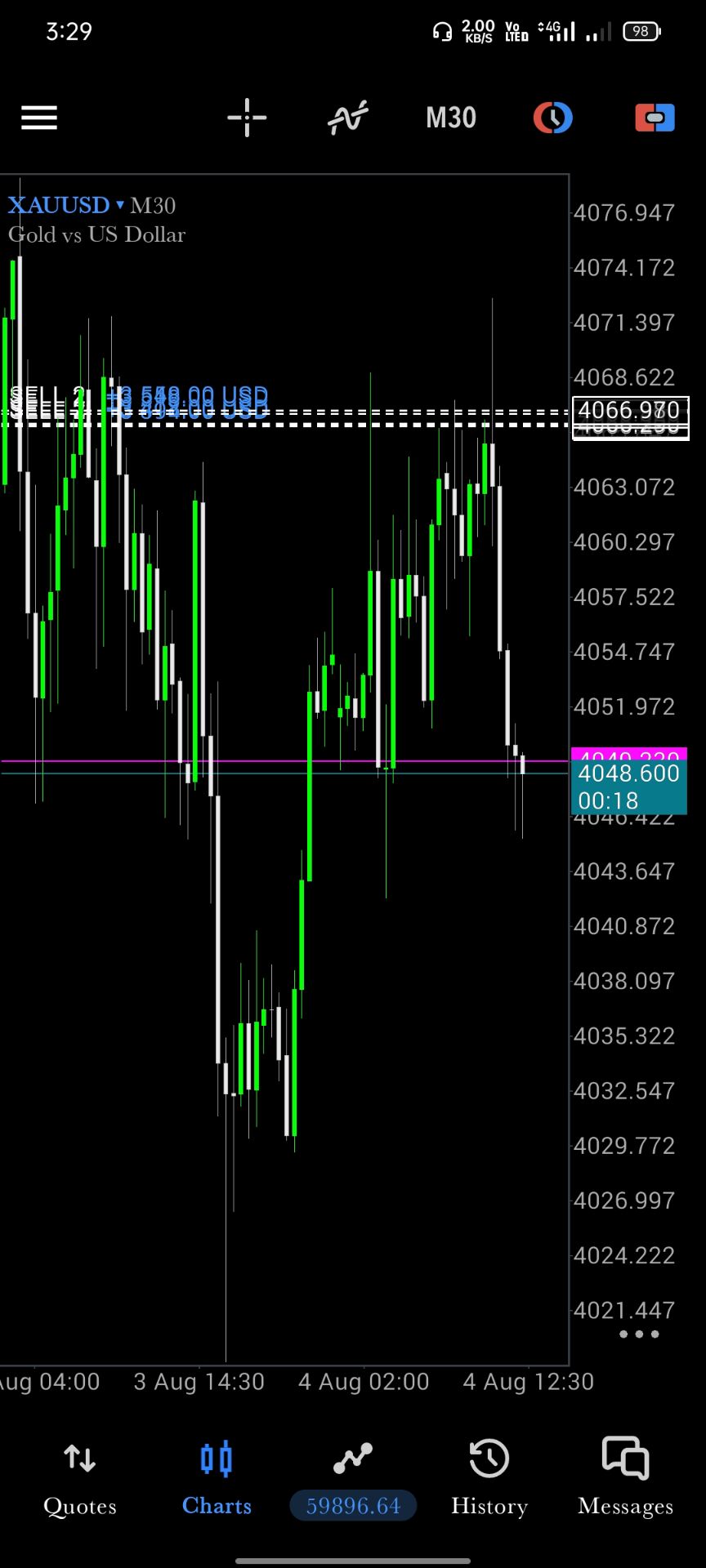Change the M30 timeframe
The width and height of the screenshot is (706, 1568).
point(451,118)
